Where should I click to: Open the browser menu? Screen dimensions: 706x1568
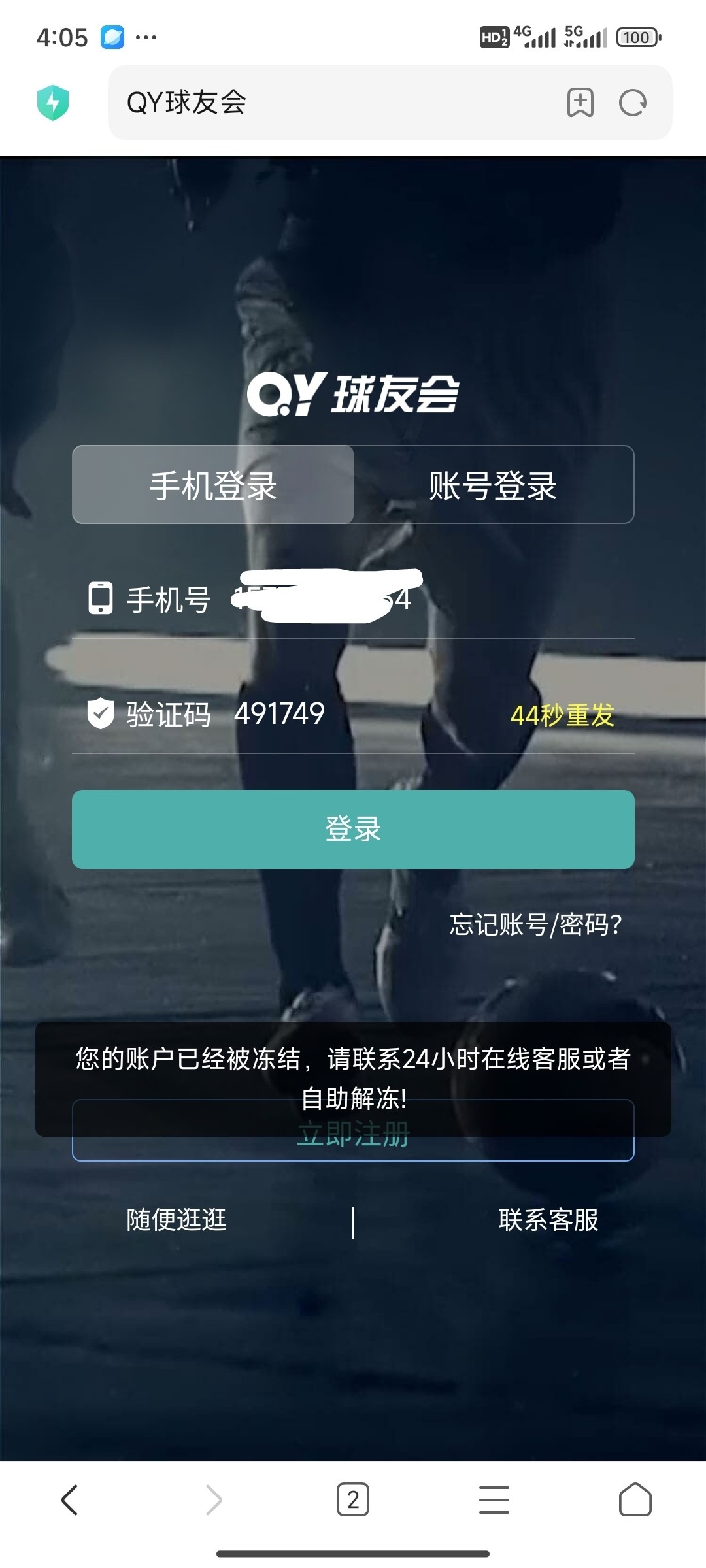(494, 1499)
